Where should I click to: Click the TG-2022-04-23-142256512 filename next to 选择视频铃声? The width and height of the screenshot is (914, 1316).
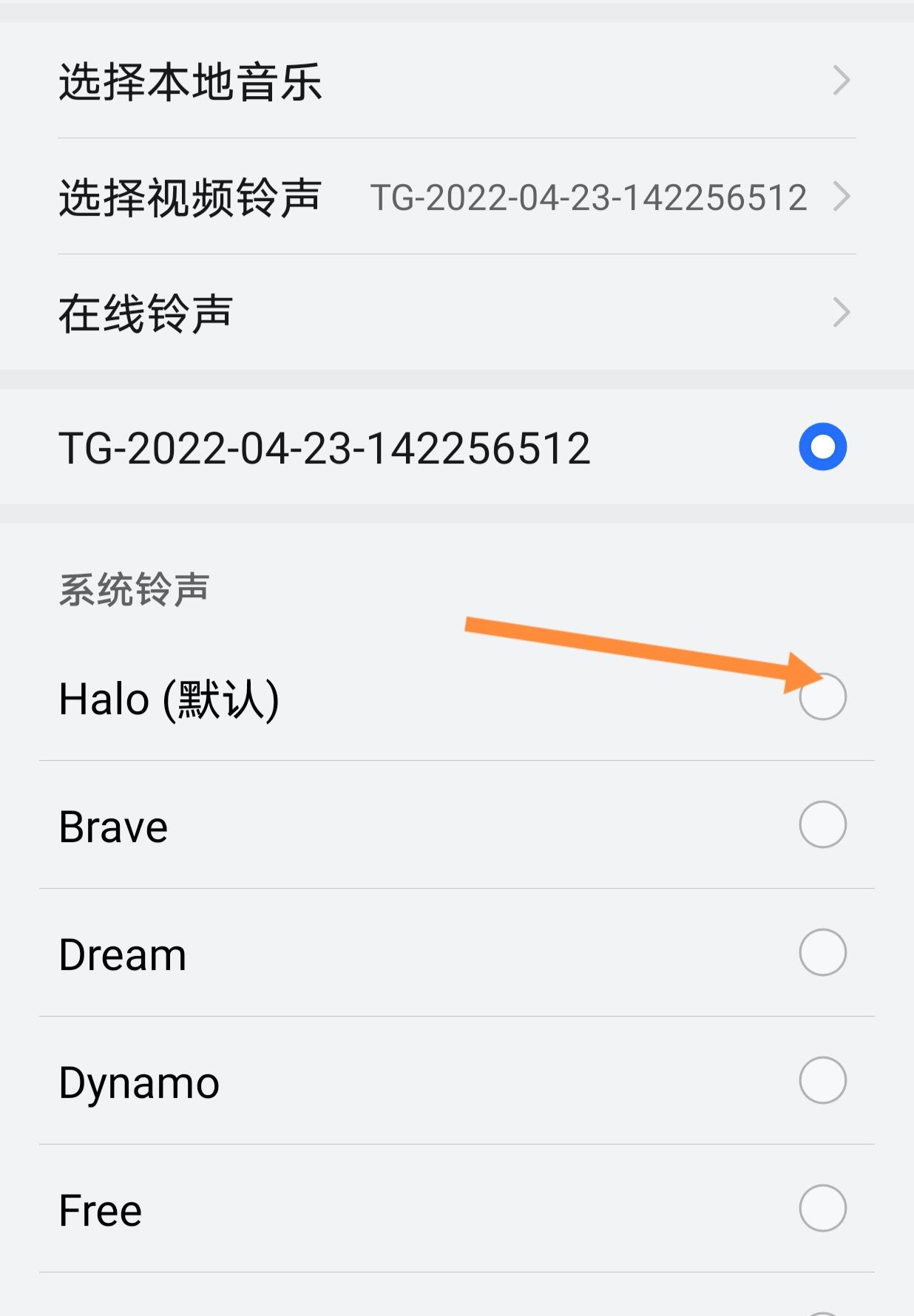coord(587,196)
